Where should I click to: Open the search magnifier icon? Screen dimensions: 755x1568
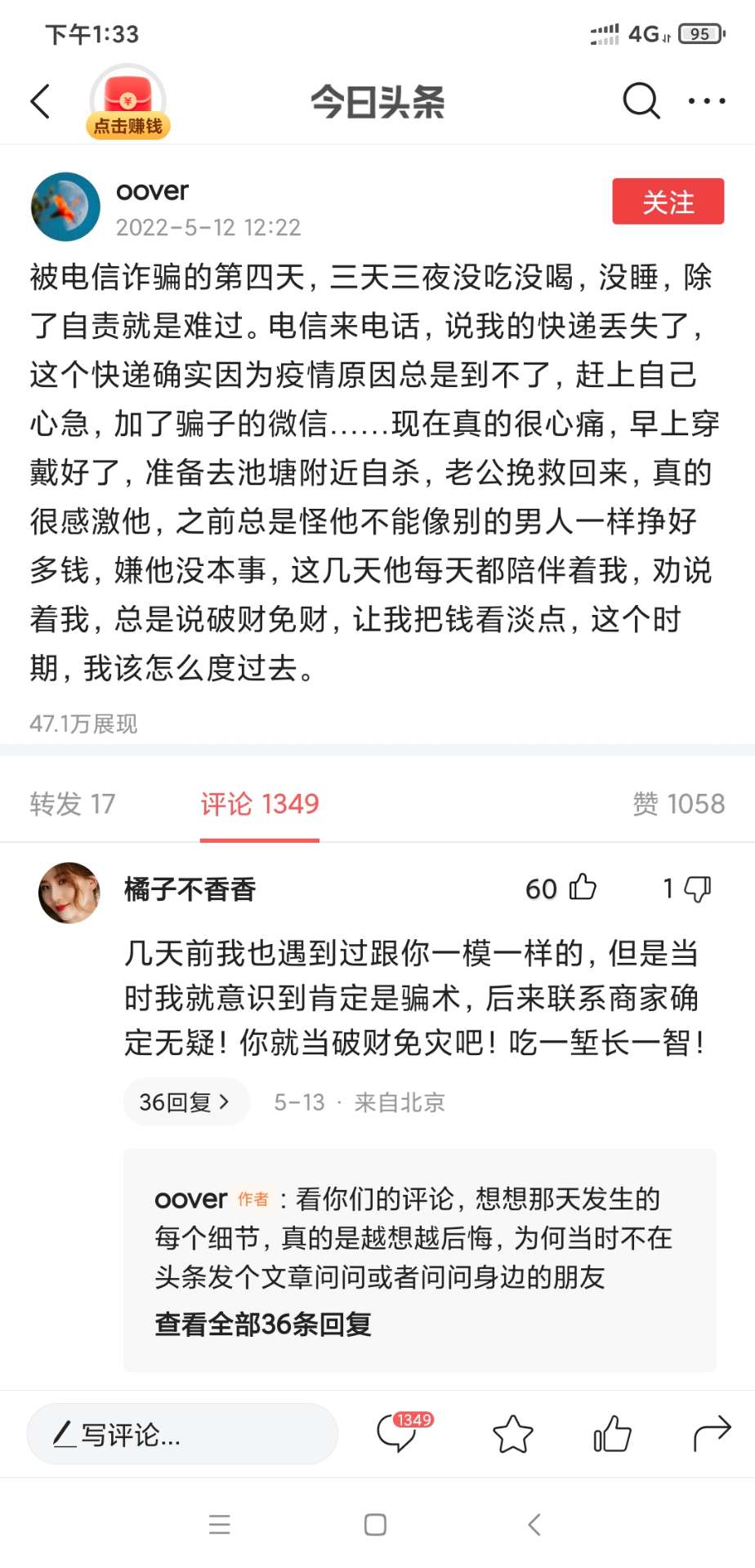point(641,101)
